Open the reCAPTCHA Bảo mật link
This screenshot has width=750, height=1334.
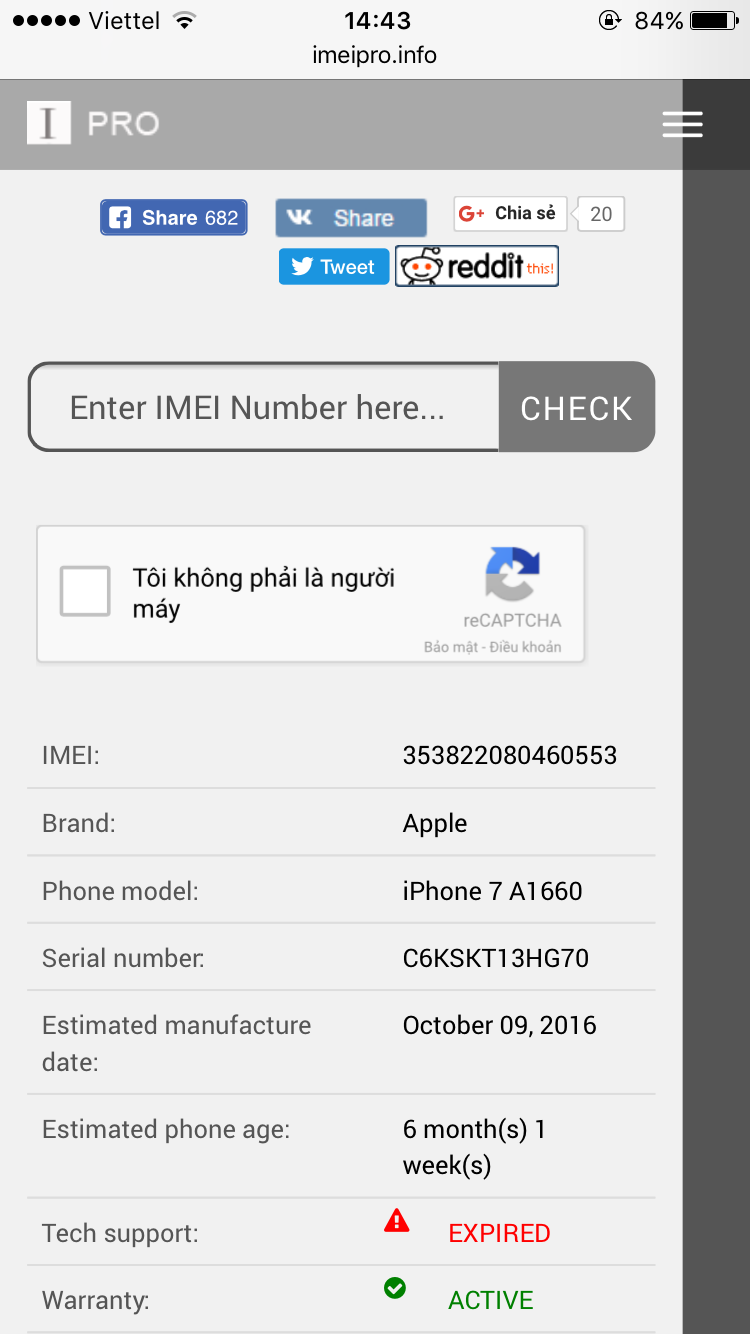pyautogui.click(x=450, y=647)
